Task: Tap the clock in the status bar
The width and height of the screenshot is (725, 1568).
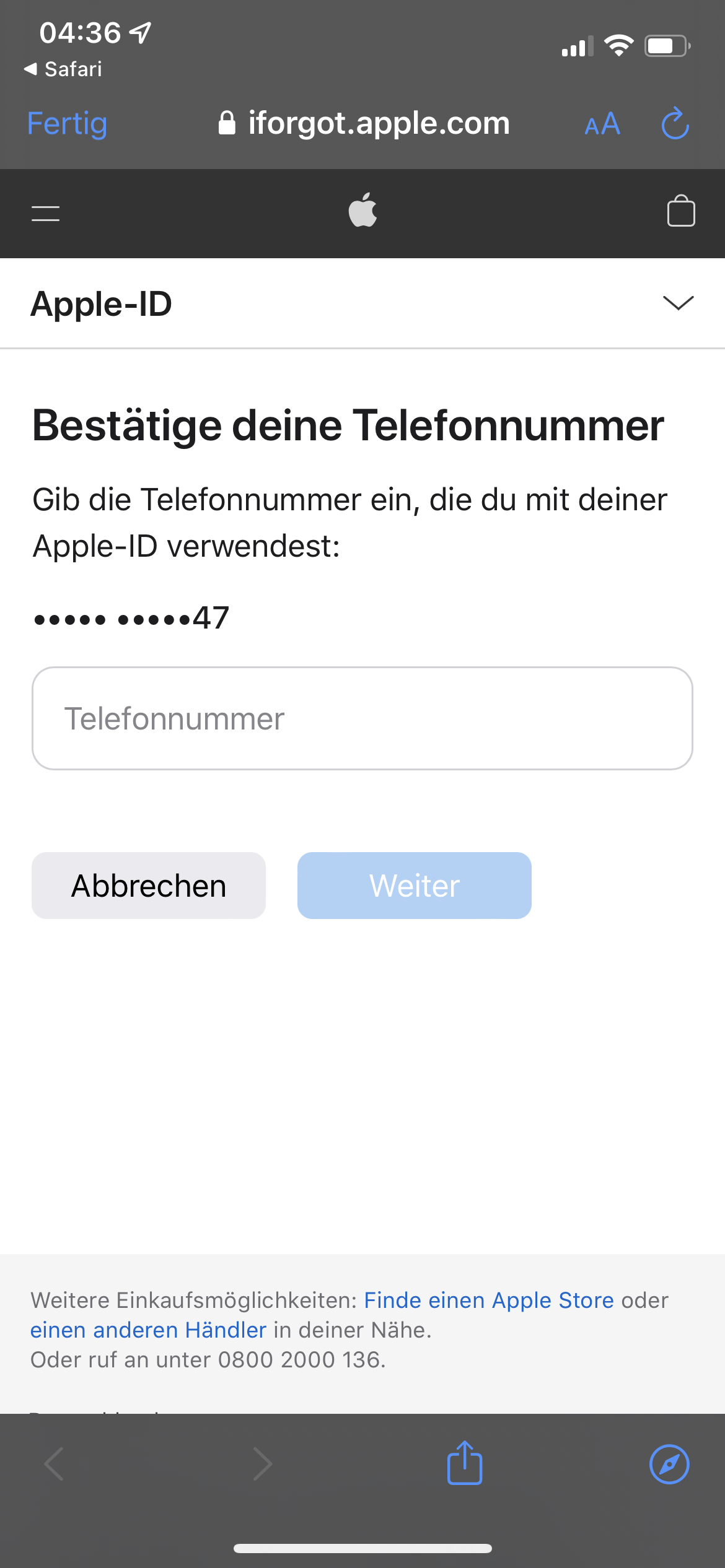Action: (x=79, y=32)
